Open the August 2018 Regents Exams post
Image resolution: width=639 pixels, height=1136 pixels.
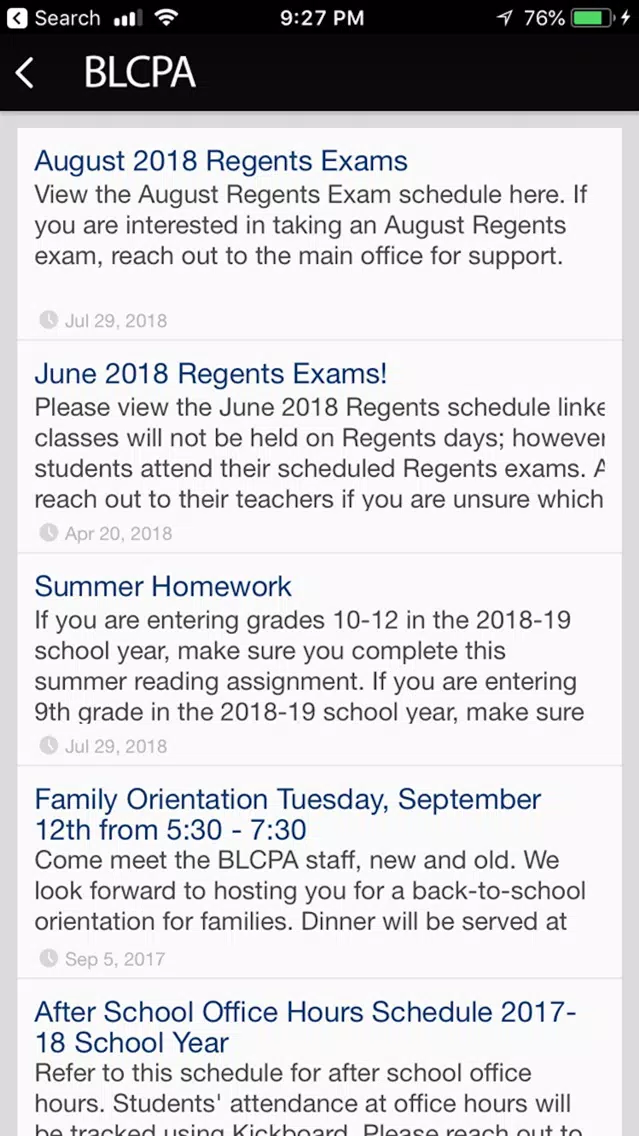pos(320,234)
